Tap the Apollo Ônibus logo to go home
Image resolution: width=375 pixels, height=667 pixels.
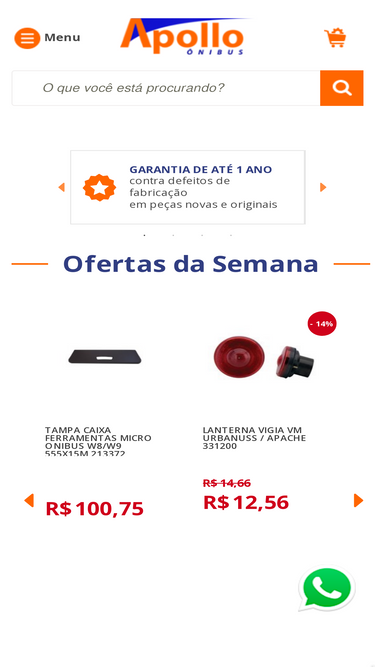click(183, 37)
